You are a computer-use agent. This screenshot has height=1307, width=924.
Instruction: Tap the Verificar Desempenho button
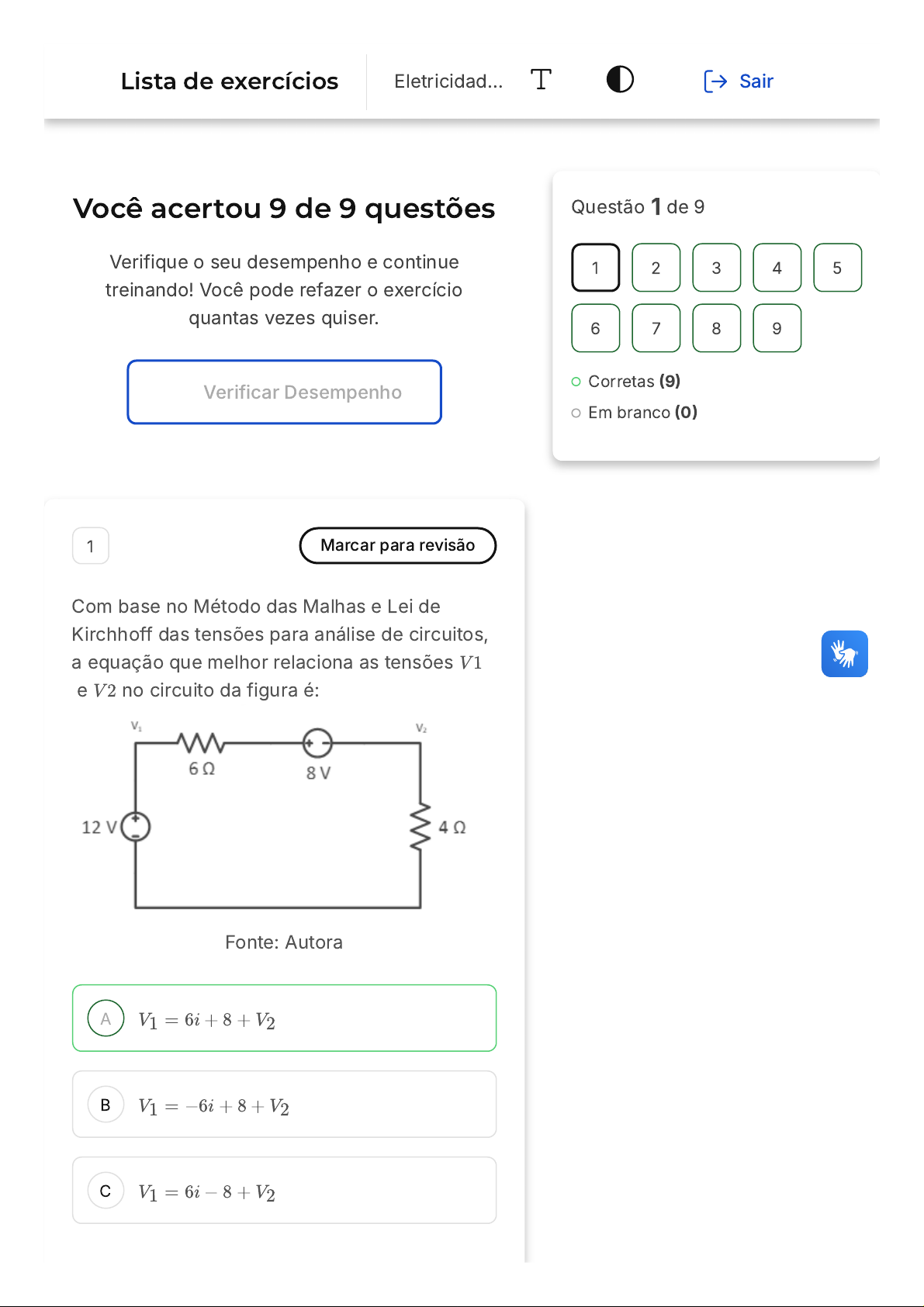pos(285,392)
